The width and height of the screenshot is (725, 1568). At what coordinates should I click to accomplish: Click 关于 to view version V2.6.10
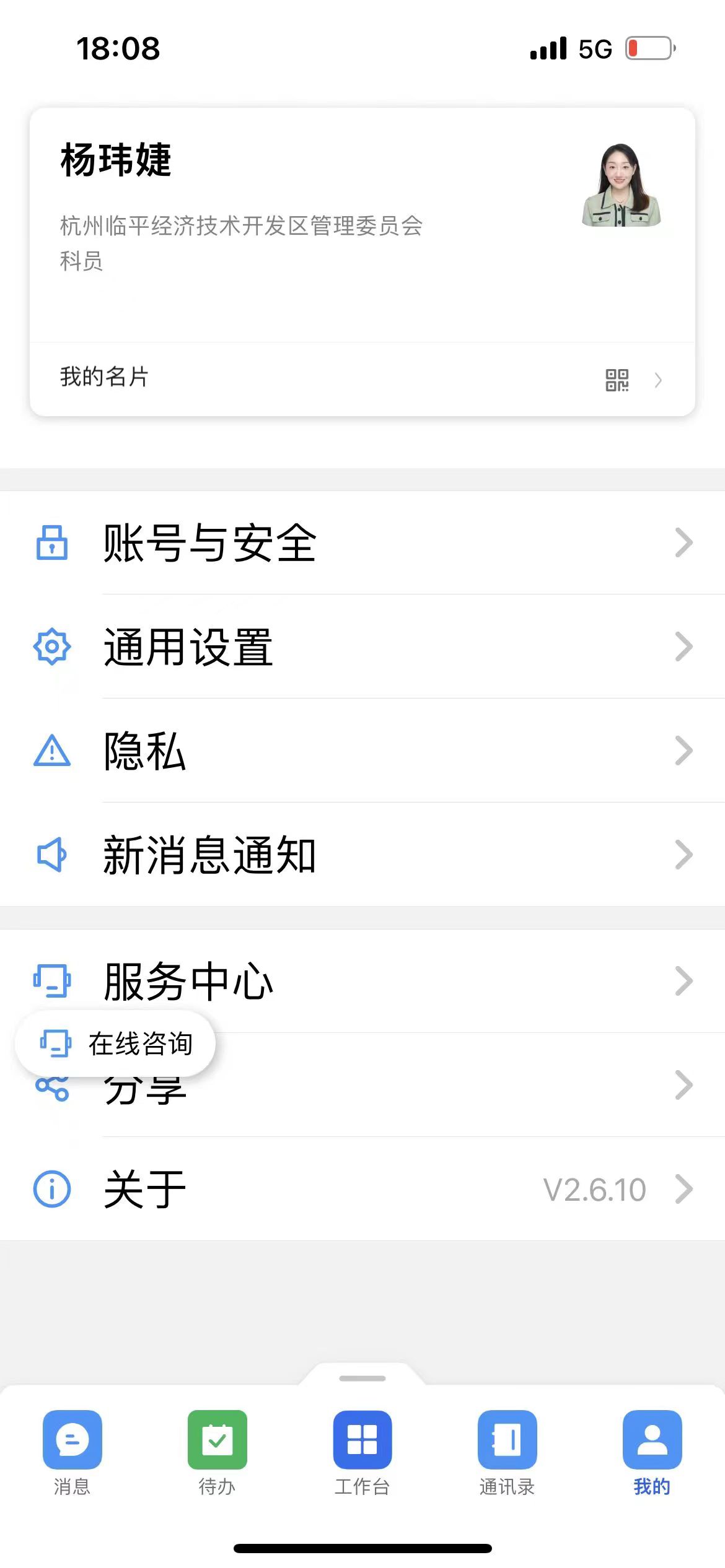tap(144, 1187)
